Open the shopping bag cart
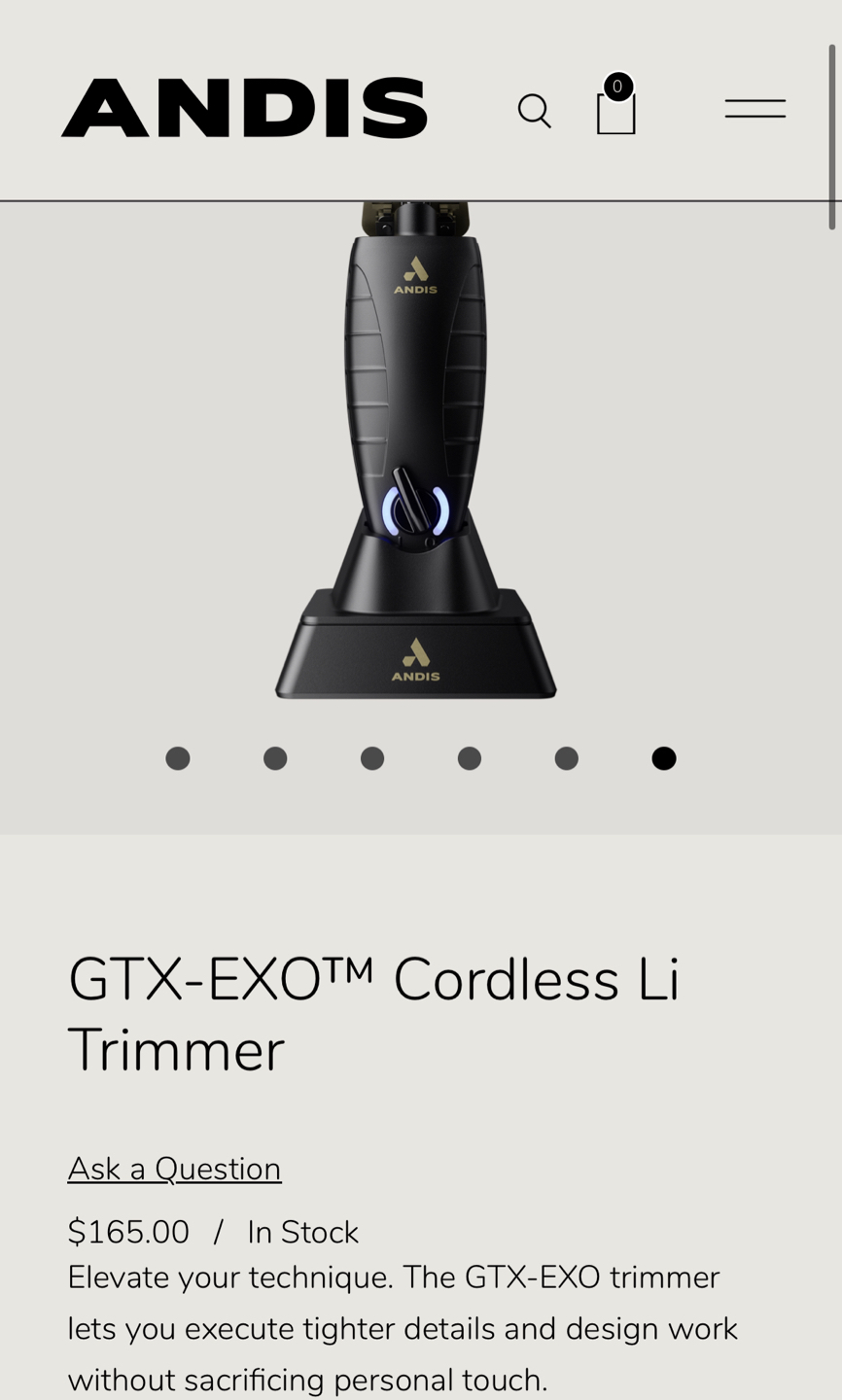842x1400 pixels. coord(615,109)
